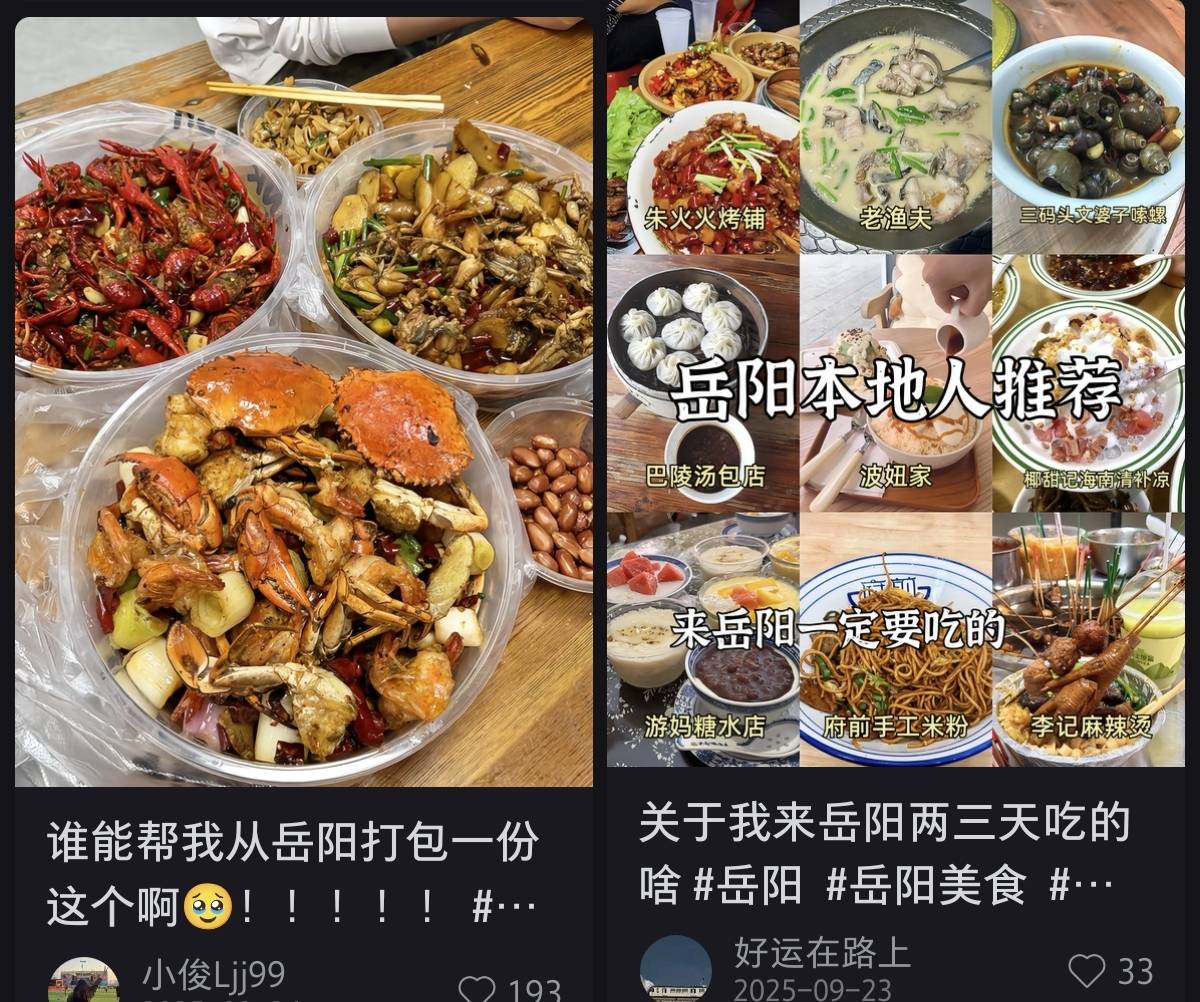Like the post by 小俊Ljj99
1200x1002 pixels.
click(477, 989)
